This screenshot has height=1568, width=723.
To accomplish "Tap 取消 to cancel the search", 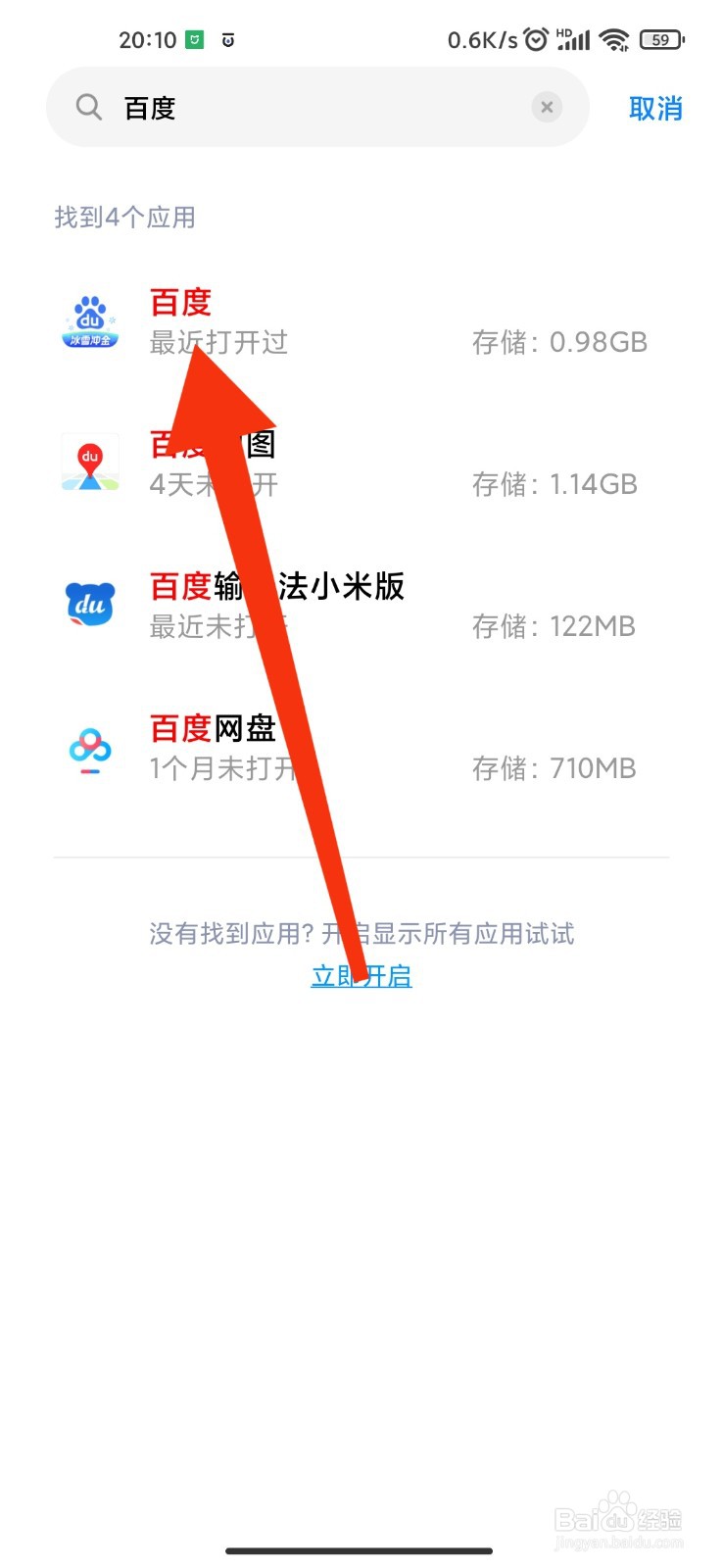I will coord(655,110).
